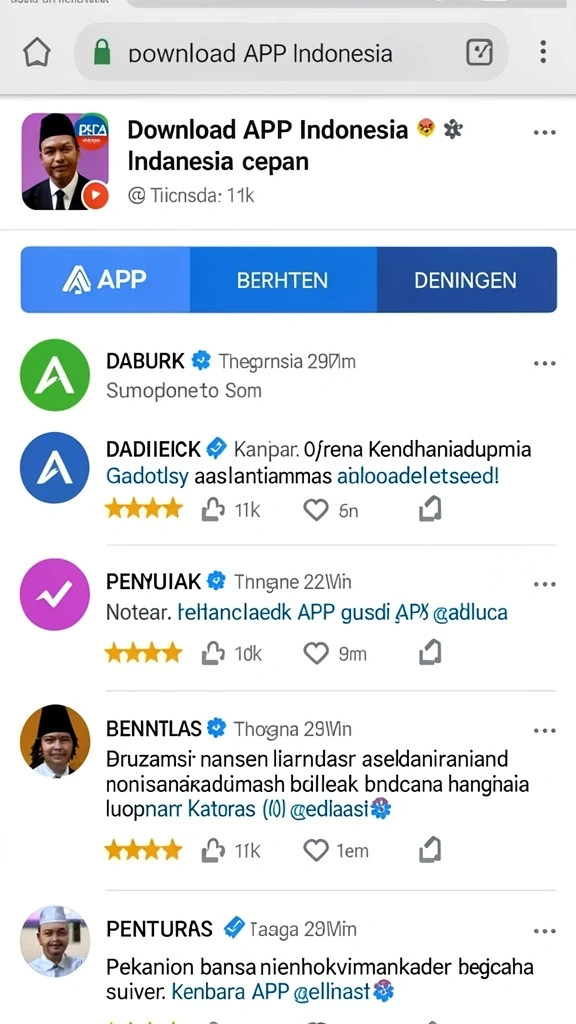Open more options on PENYUIAK's post
The height and width of the screenshot is (1024, 576).
click(545, 584)
